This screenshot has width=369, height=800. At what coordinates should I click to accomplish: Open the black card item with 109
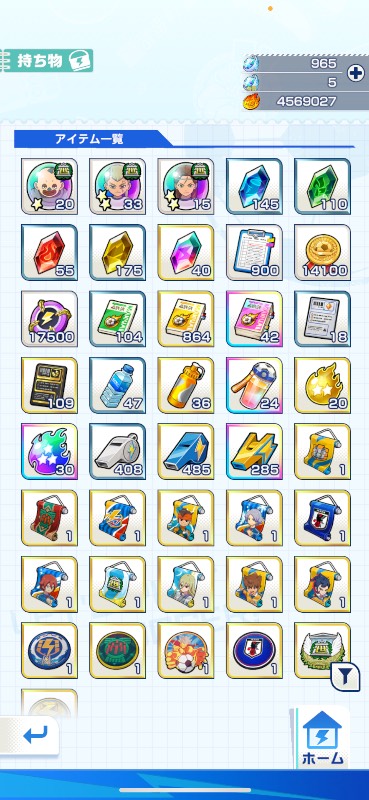50,385
